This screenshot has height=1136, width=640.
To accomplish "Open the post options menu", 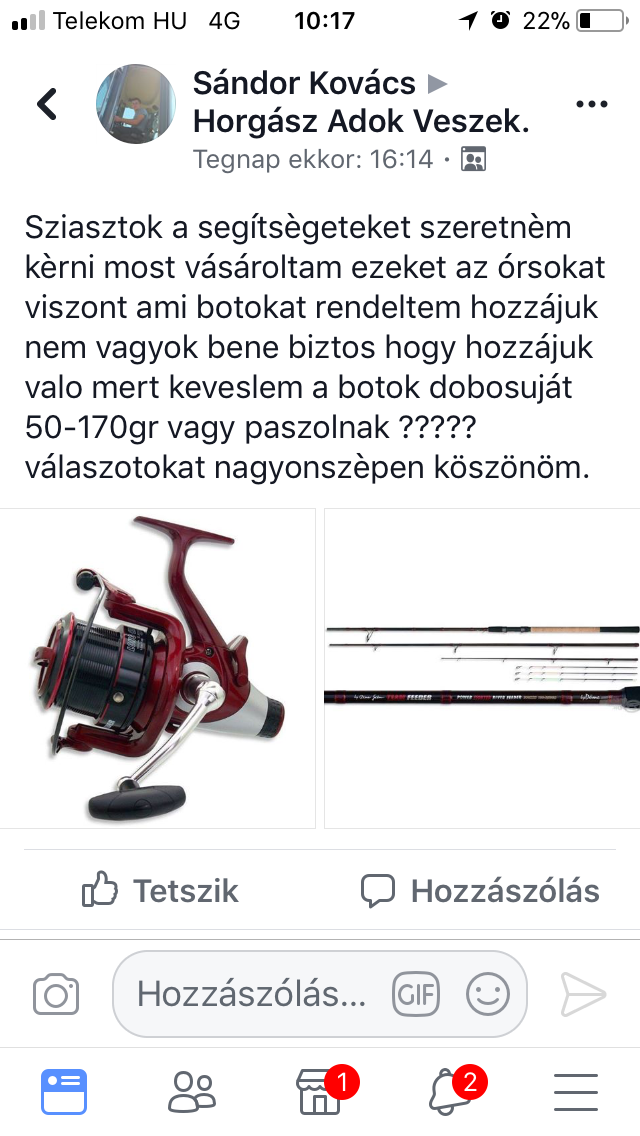I will tap(591, 104).
